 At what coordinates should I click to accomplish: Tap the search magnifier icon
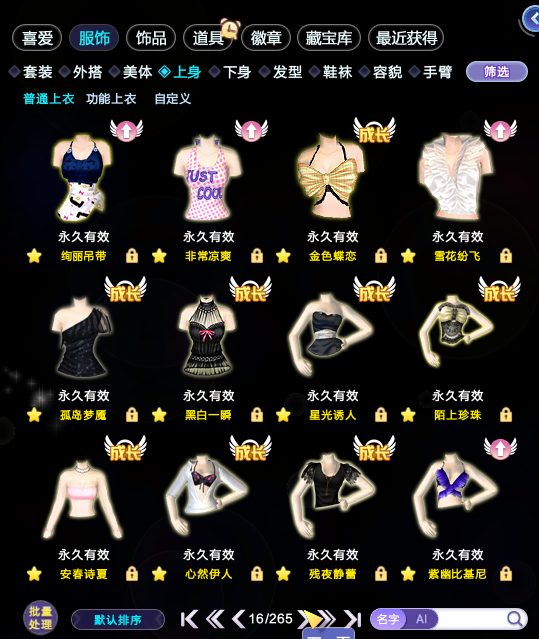click(515, 619)
